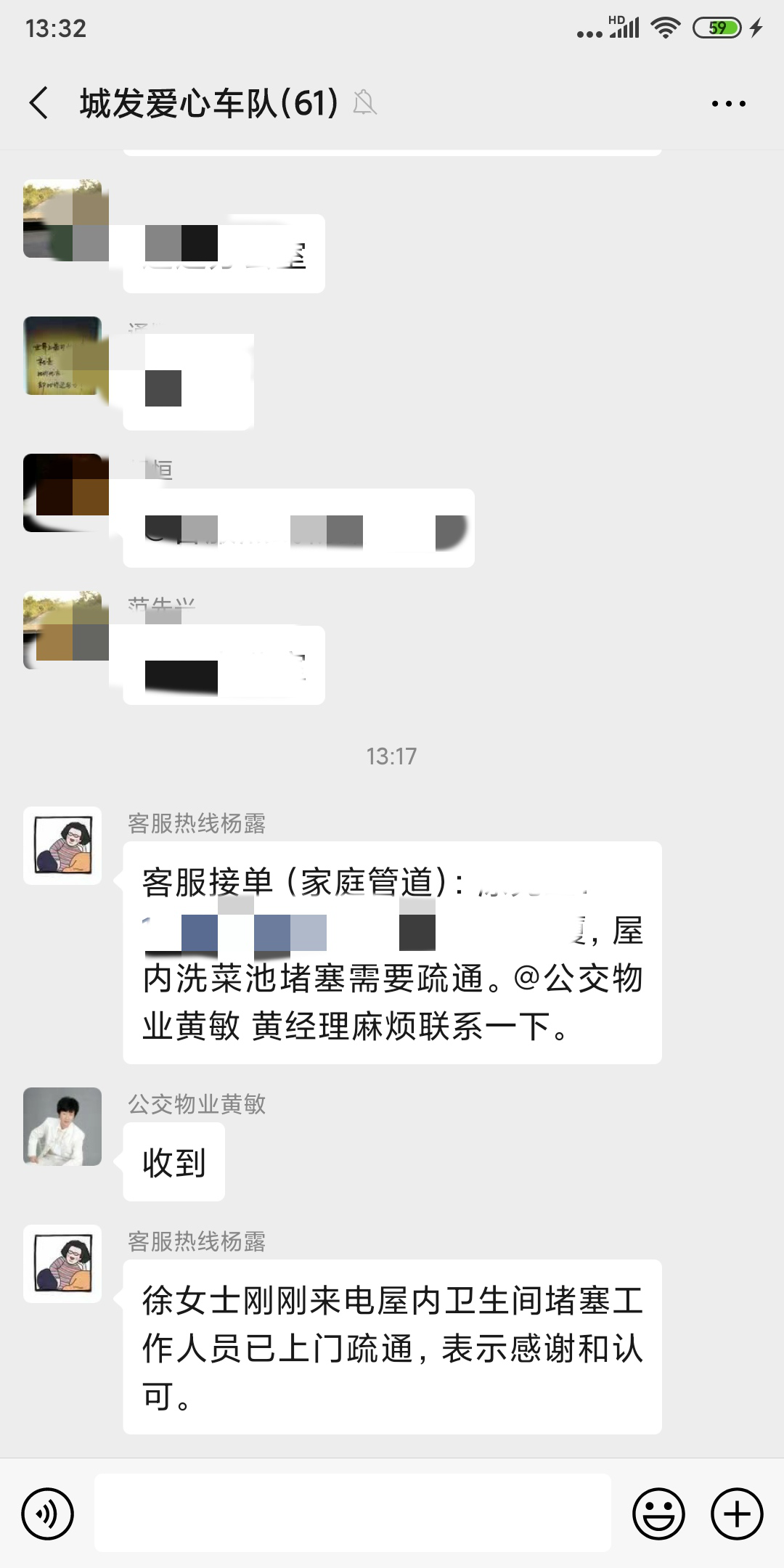Open the plus attachment menu
The width and height of the screenshot is (784, 1568).
736,1514
